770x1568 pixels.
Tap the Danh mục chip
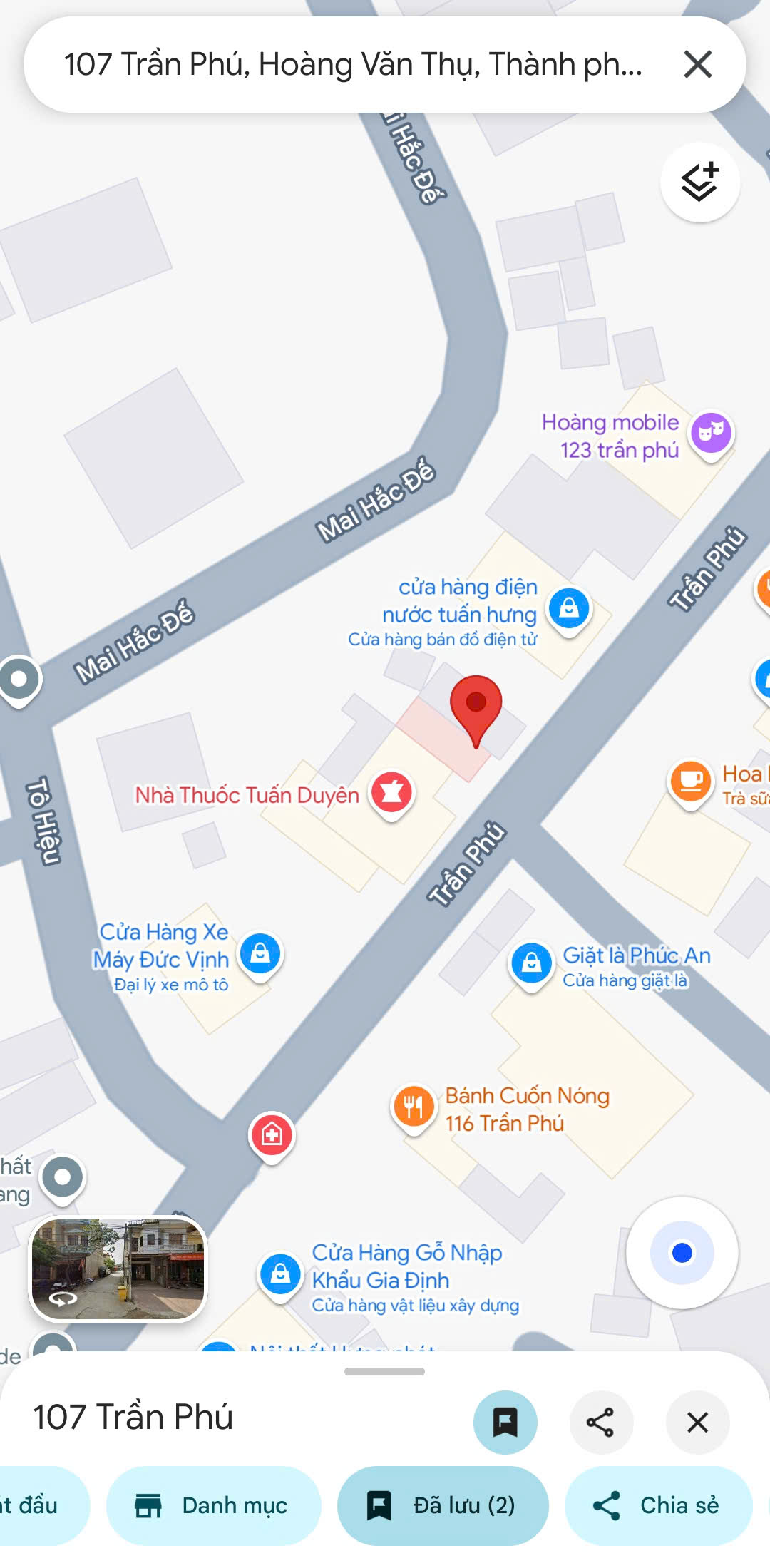click(x=213, y=1505)
